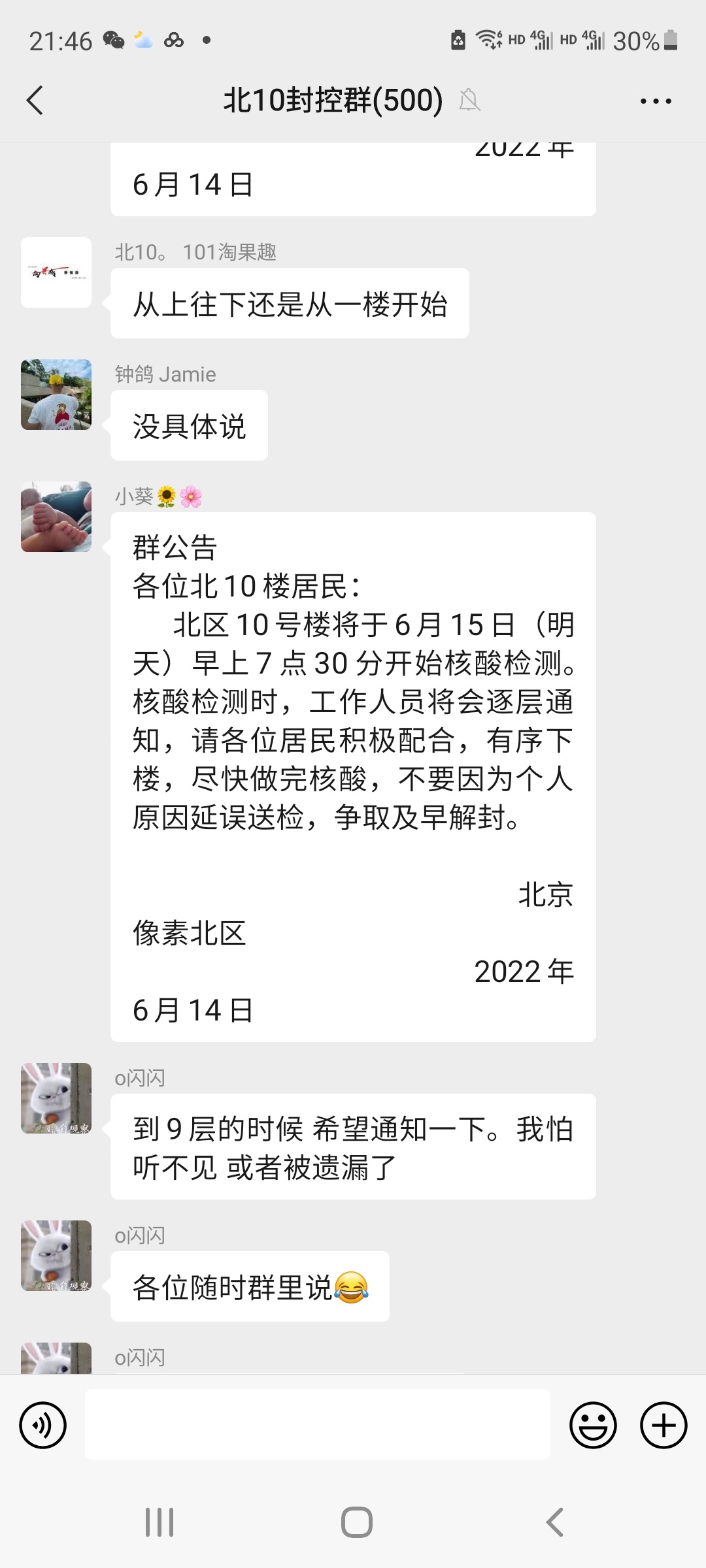This screenshot has height=1568, width=706.
Task: Open the chat options three-dot menu
Action: 656,101
